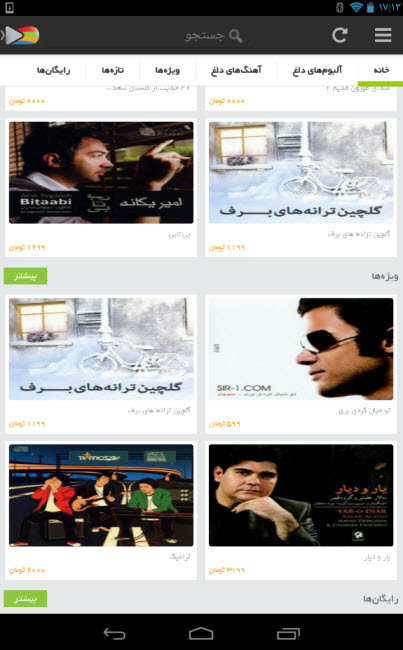Open the رایگان‌ها tab
This screenshot has height=650, width=403.
(x=53, y=70)
